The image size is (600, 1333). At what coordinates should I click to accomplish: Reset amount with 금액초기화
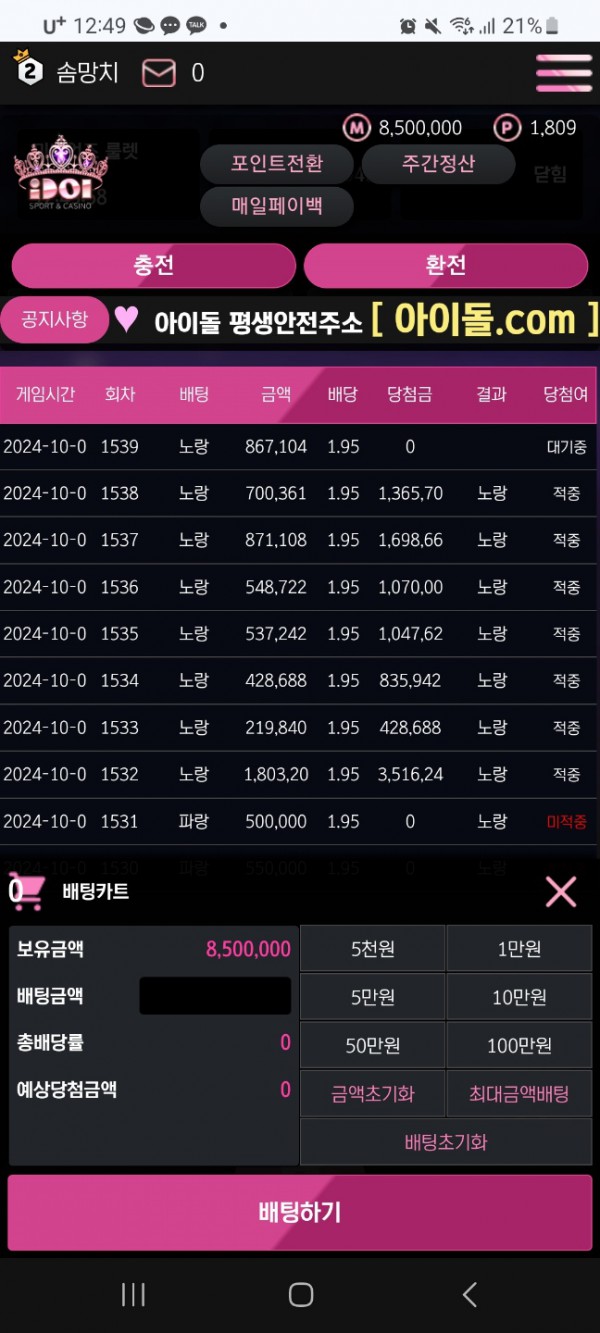[x=372, y=1094]
